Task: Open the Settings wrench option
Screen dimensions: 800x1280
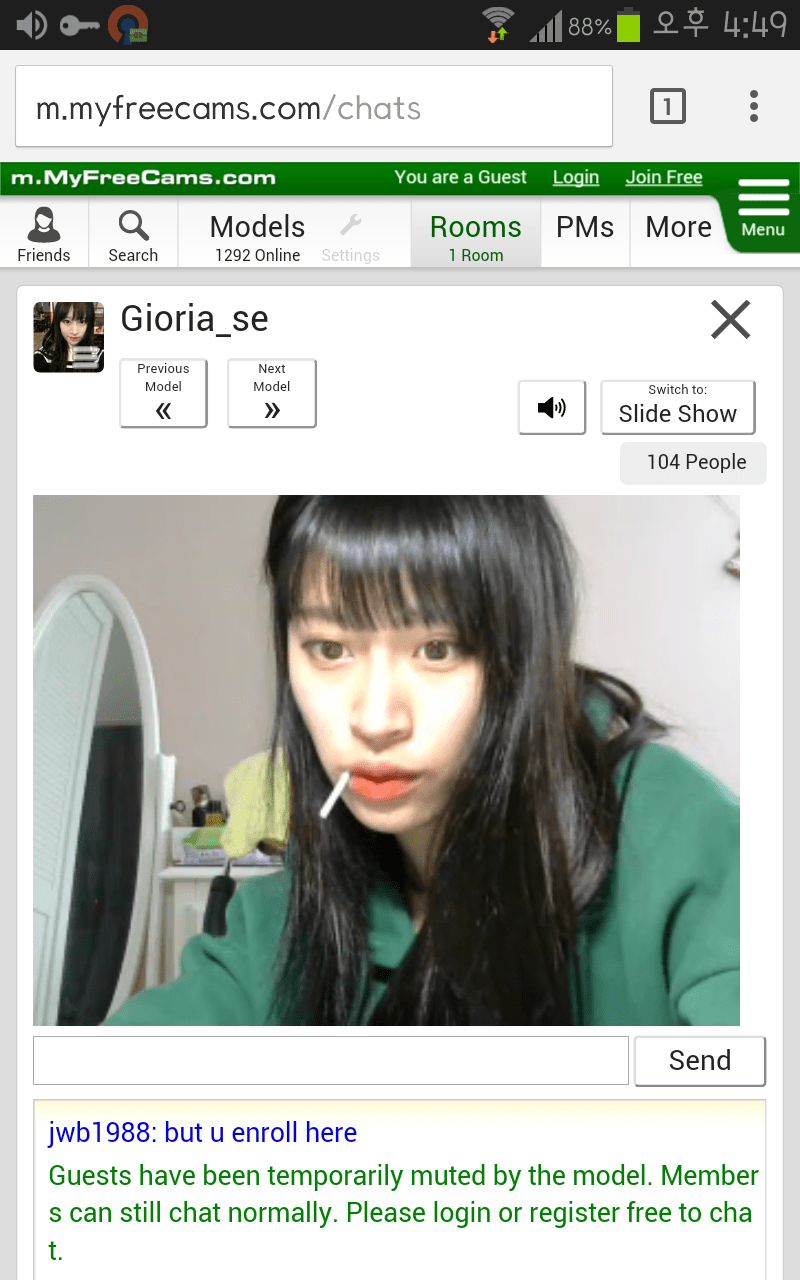Action: (x=350, y=234)
